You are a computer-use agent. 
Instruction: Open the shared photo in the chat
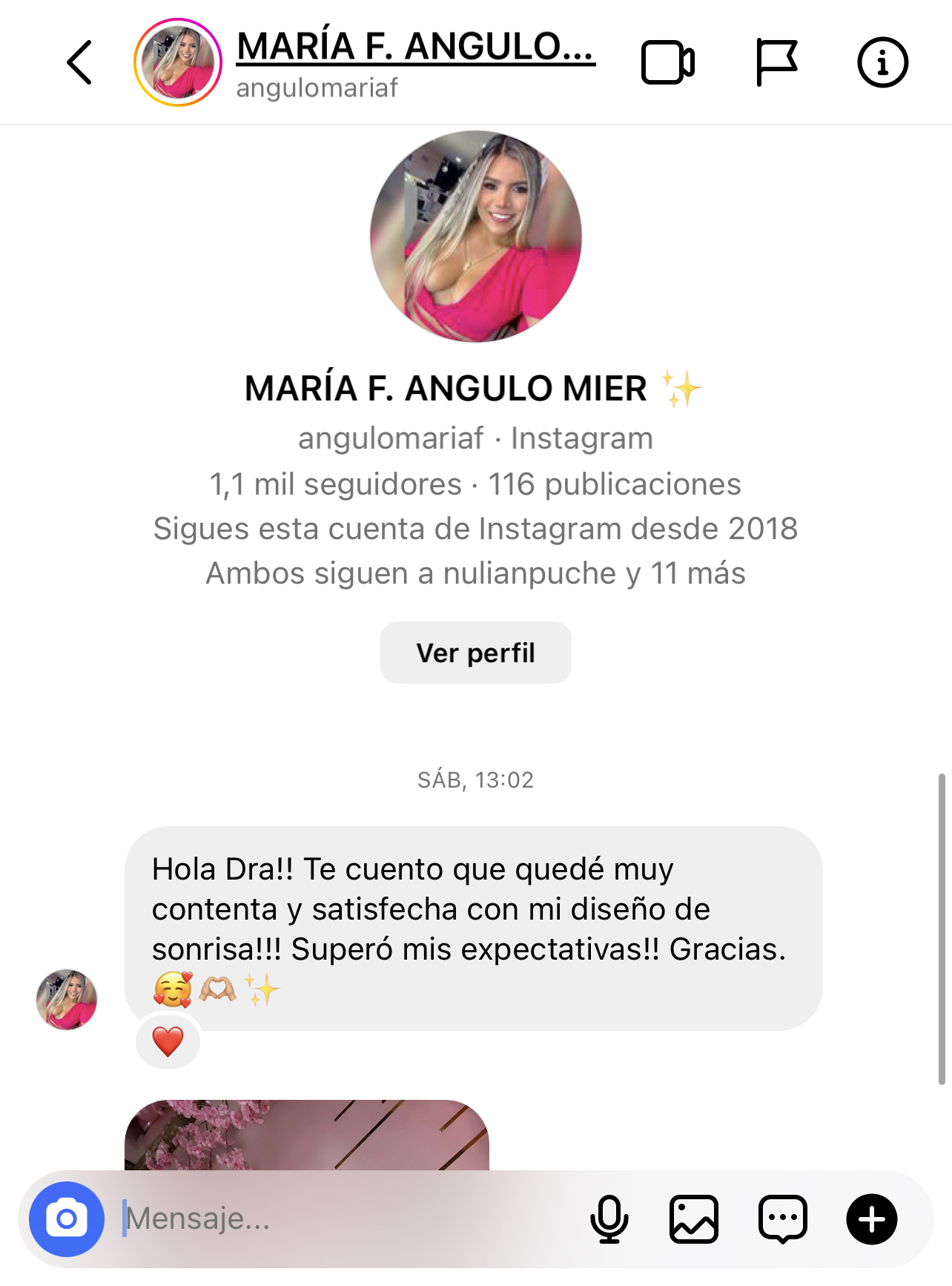(306, 1135)
